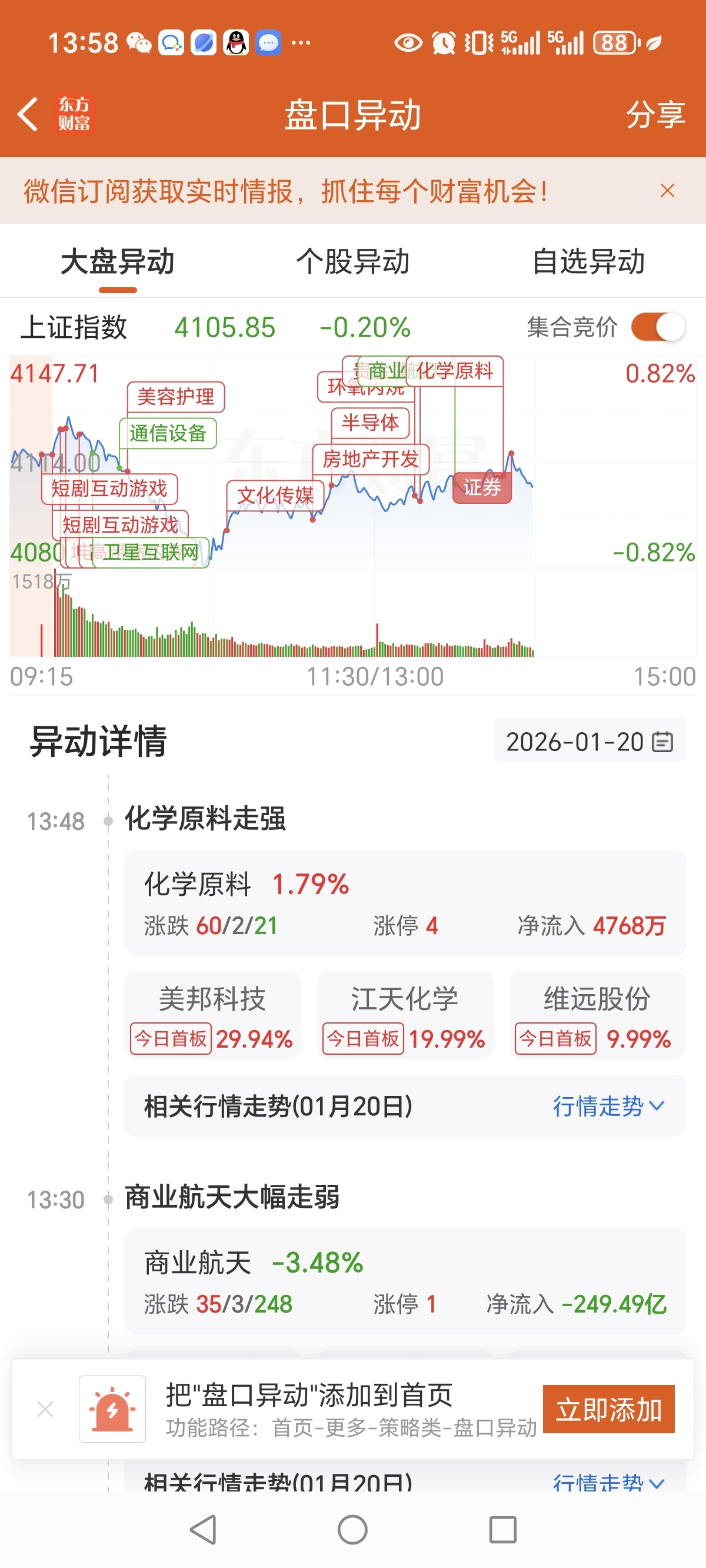Switch to the 个股异动 tab
Screen dimensions: 706x1568
[x=352, y=262]
